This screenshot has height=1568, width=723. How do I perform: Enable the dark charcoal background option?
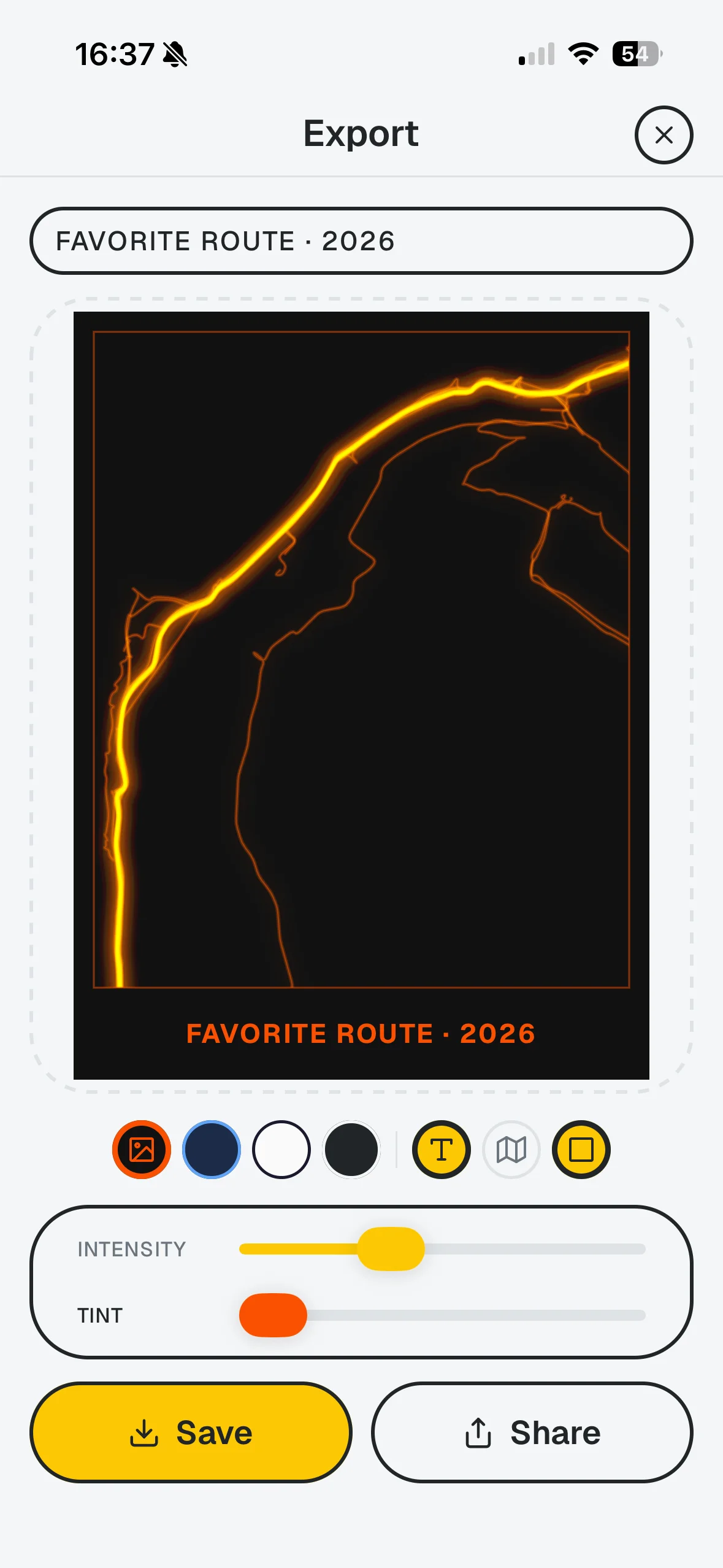tap(352, 1149)
